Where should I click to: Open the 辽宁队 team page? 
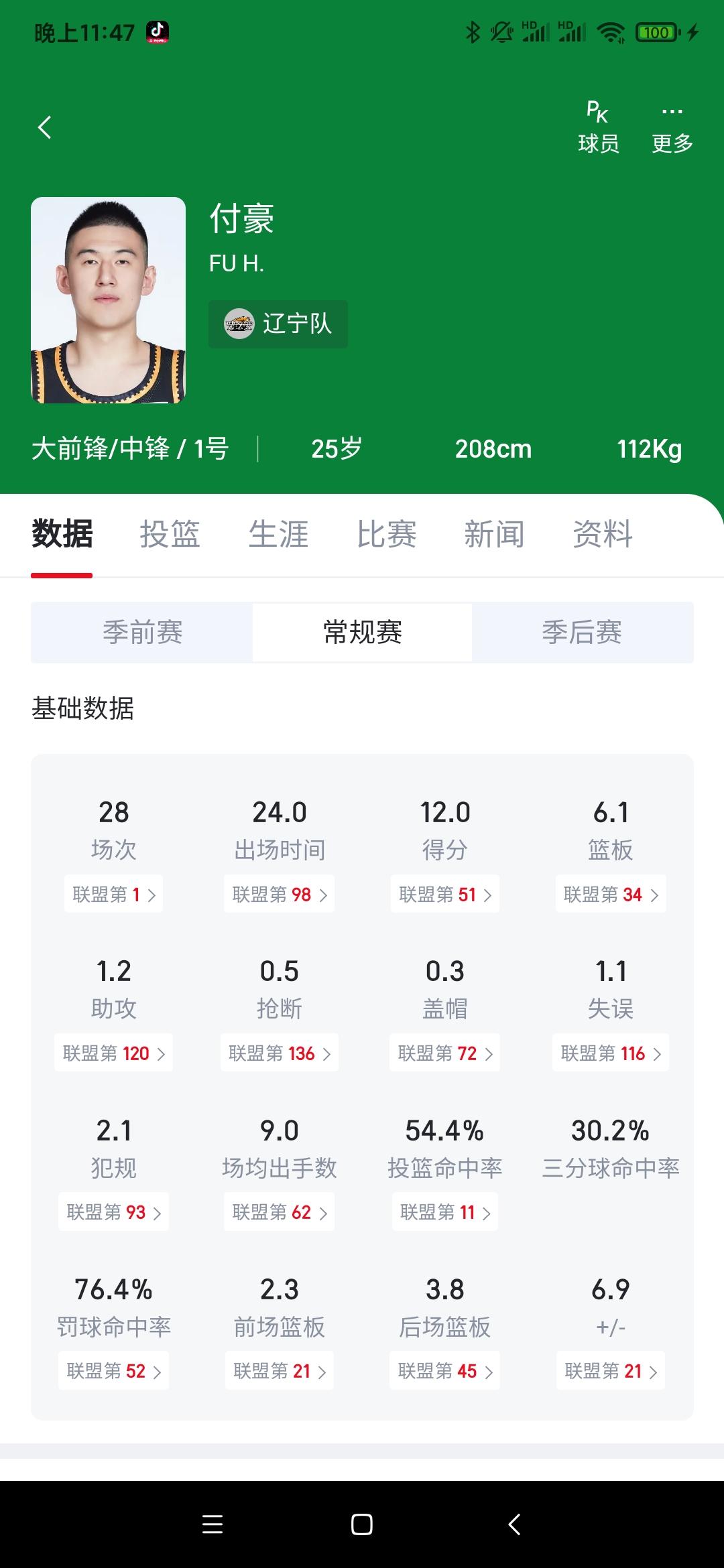click(x=278, y=324)
